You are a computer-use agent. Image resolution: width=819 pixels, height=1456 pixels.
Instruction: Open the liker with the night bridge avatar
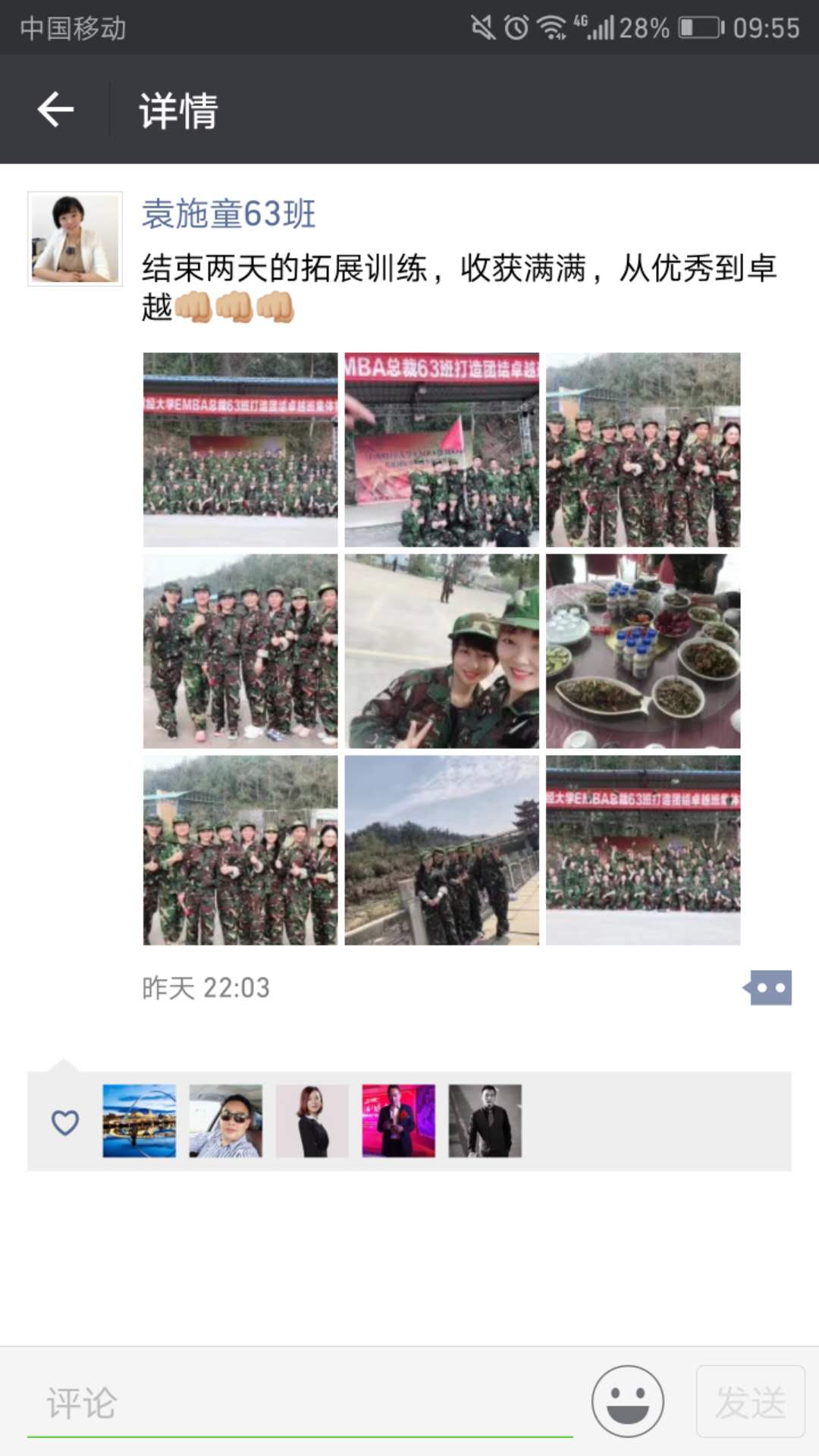[140, 1121]
